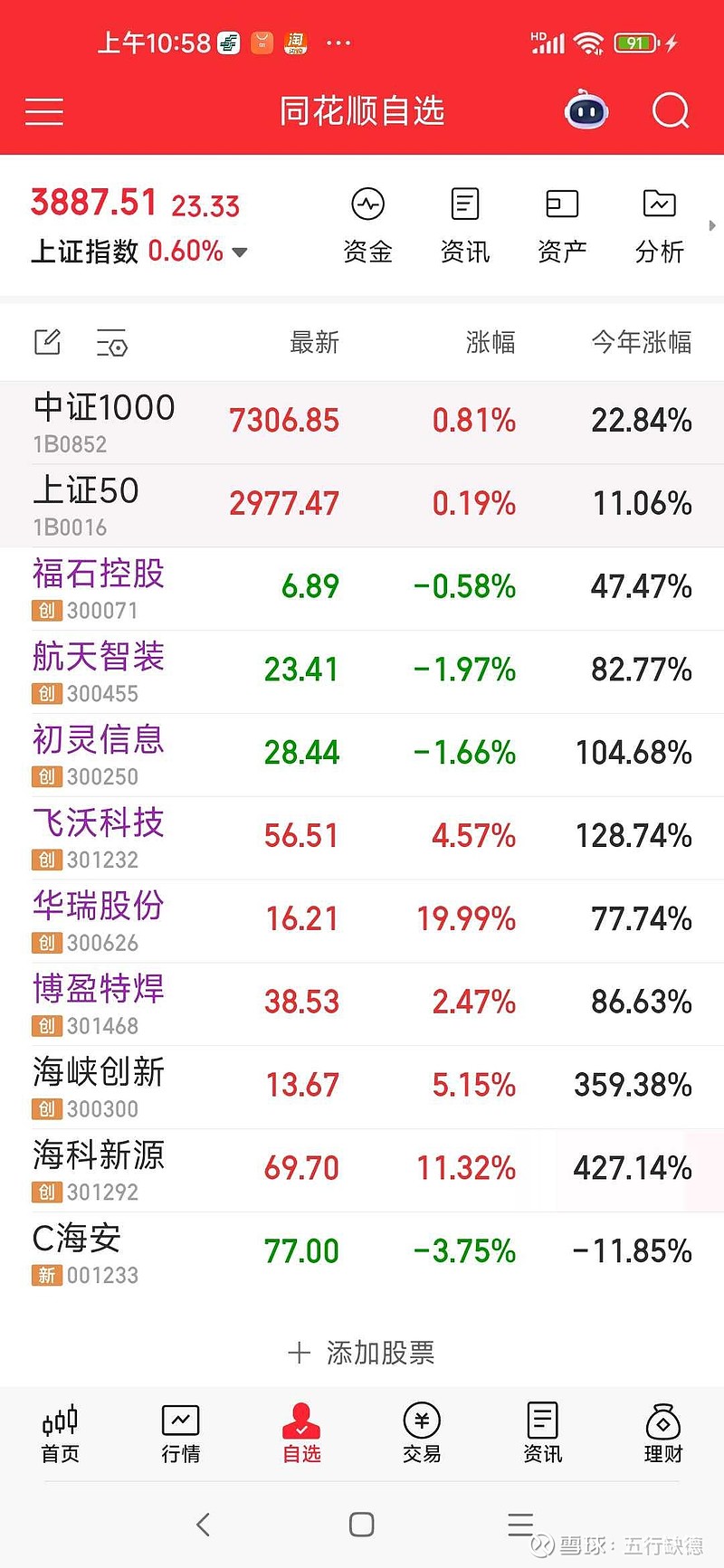Open search via magnifier icon

(x=670, y=110)
